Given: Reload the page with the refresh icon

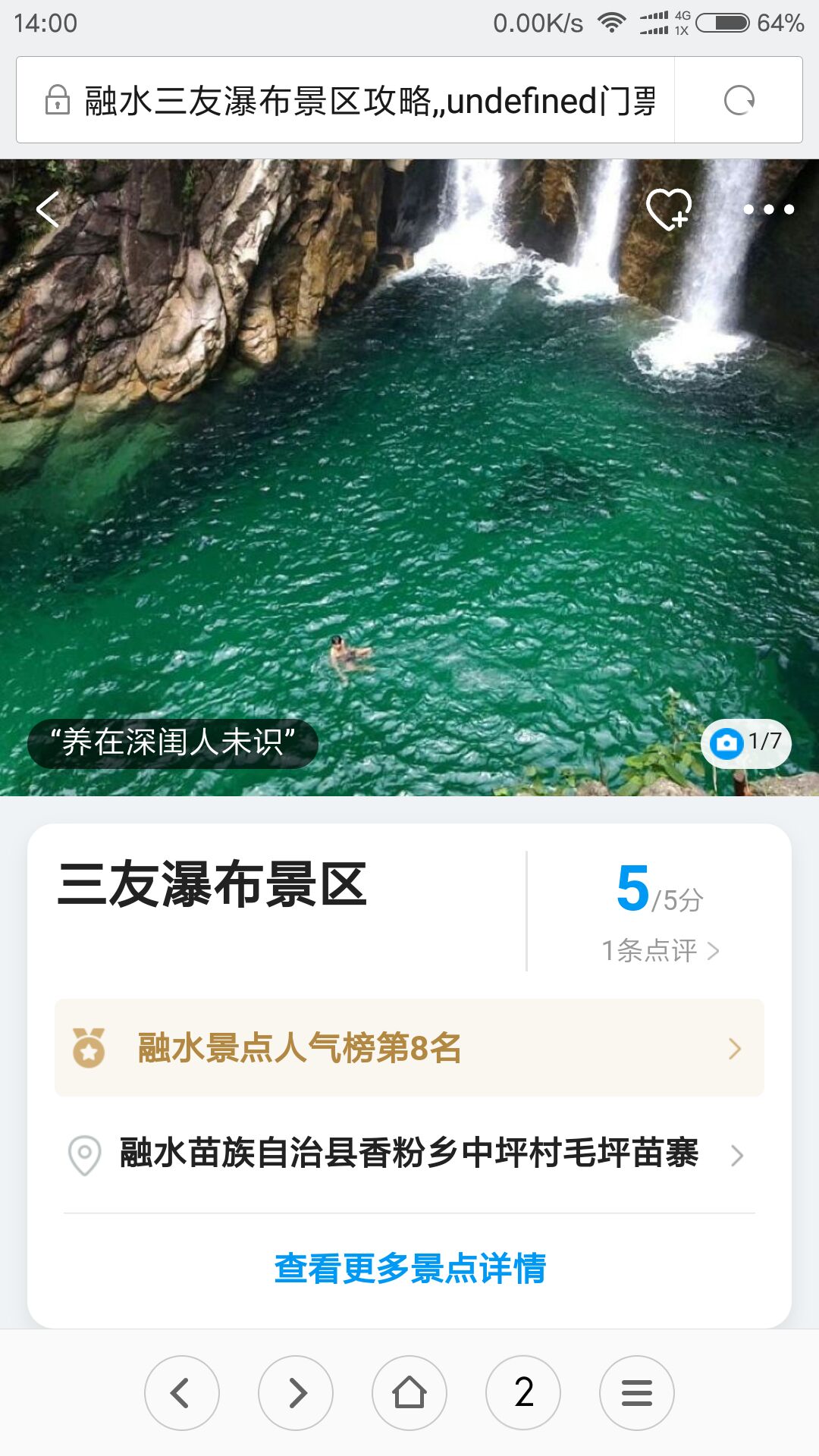Looking at the screenshot, I should click(739, 100).
